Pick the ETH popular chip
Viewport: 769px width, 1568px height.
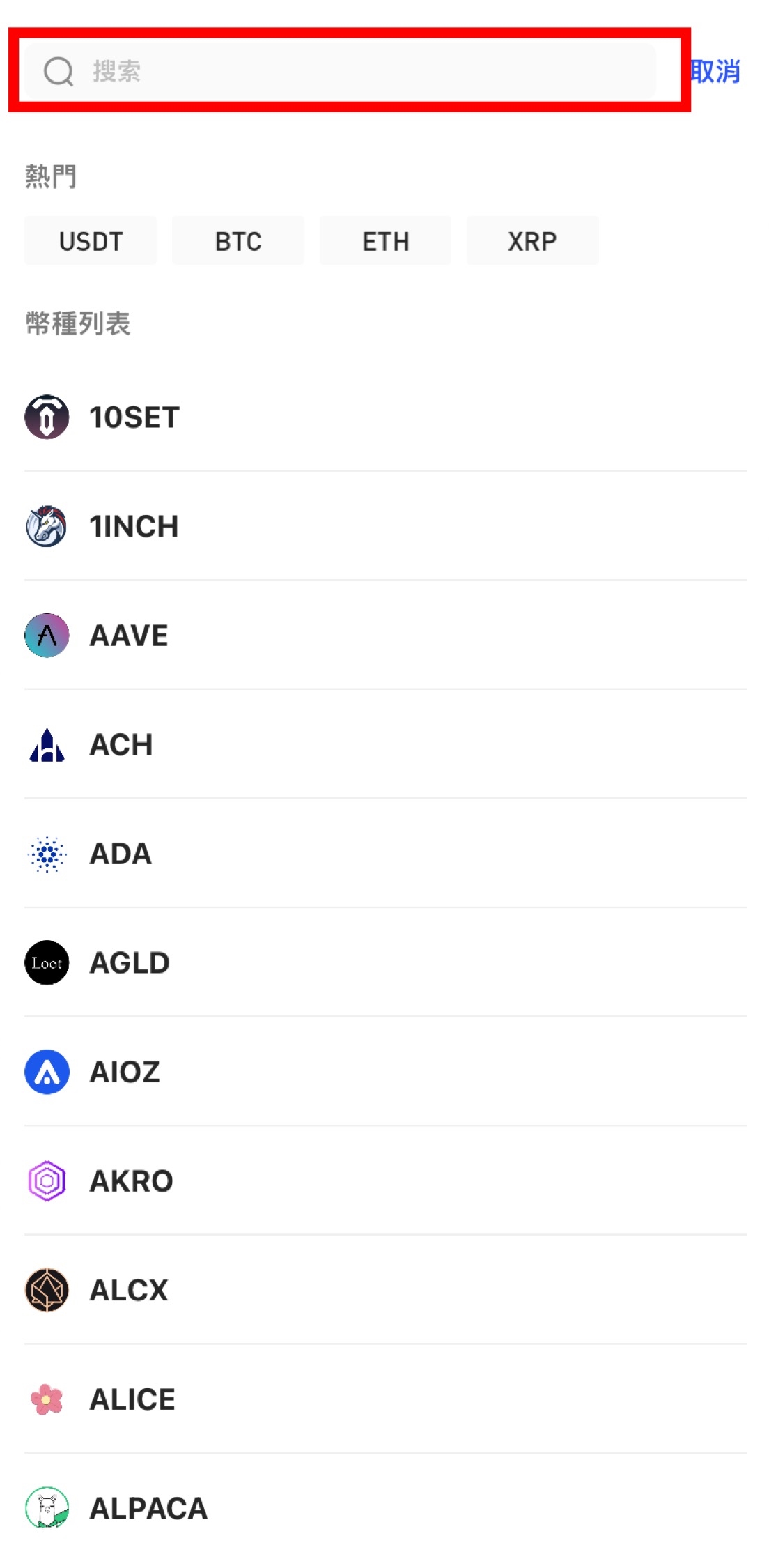[x=385, y=241]
